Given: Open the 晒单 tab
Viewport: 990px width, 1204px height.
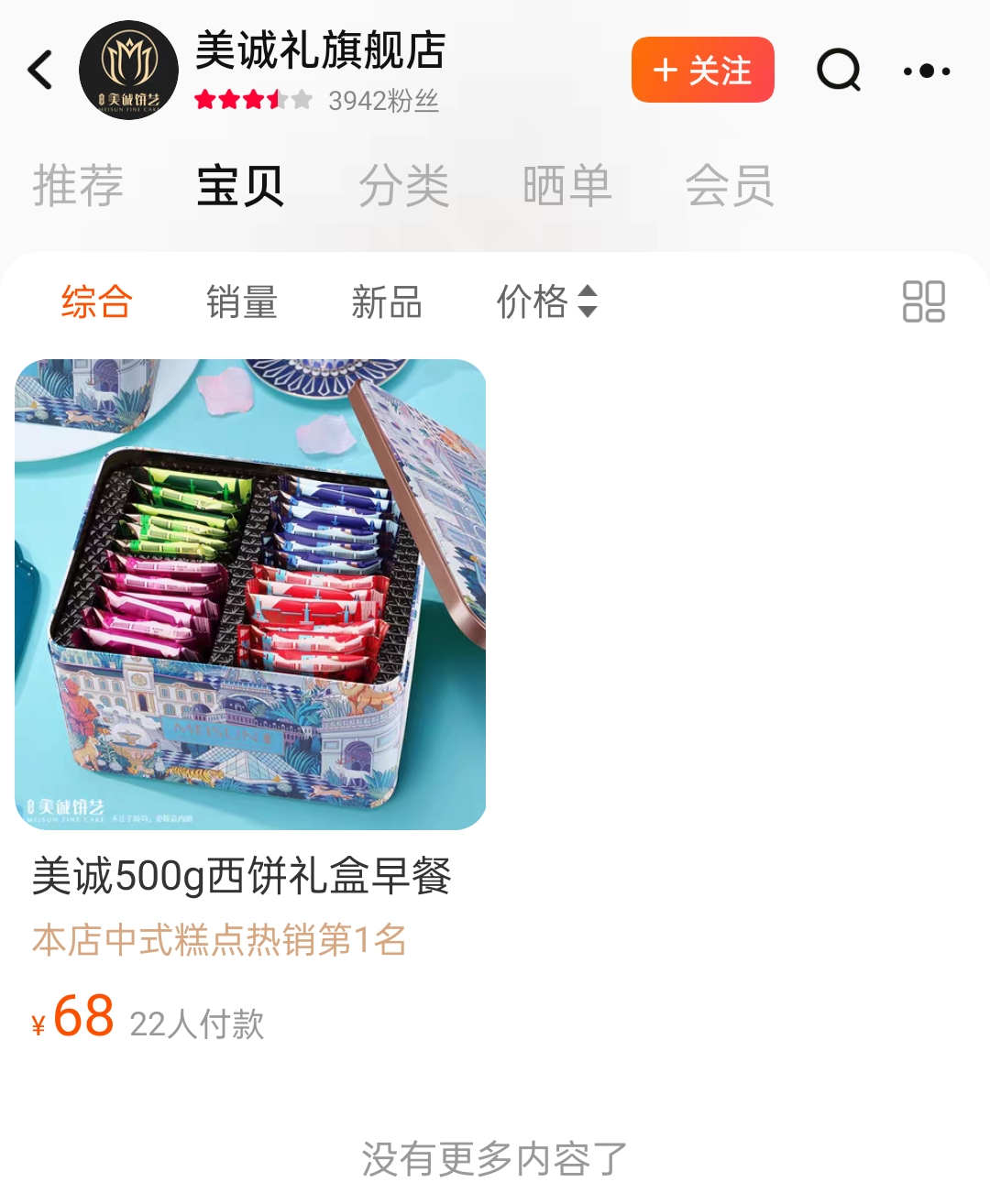Looking at the screenshot, I should [x=566, y=186].
